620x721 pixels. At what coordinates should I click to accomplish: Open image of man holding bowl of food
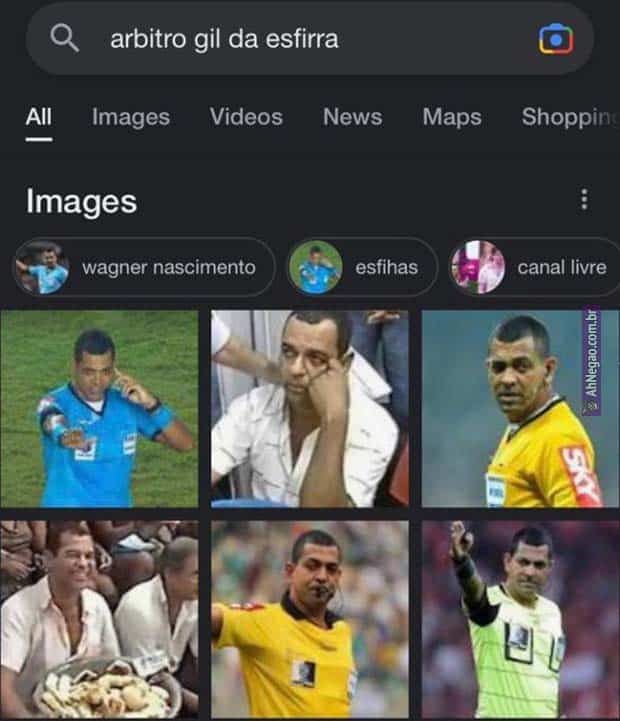coord(99,618)
